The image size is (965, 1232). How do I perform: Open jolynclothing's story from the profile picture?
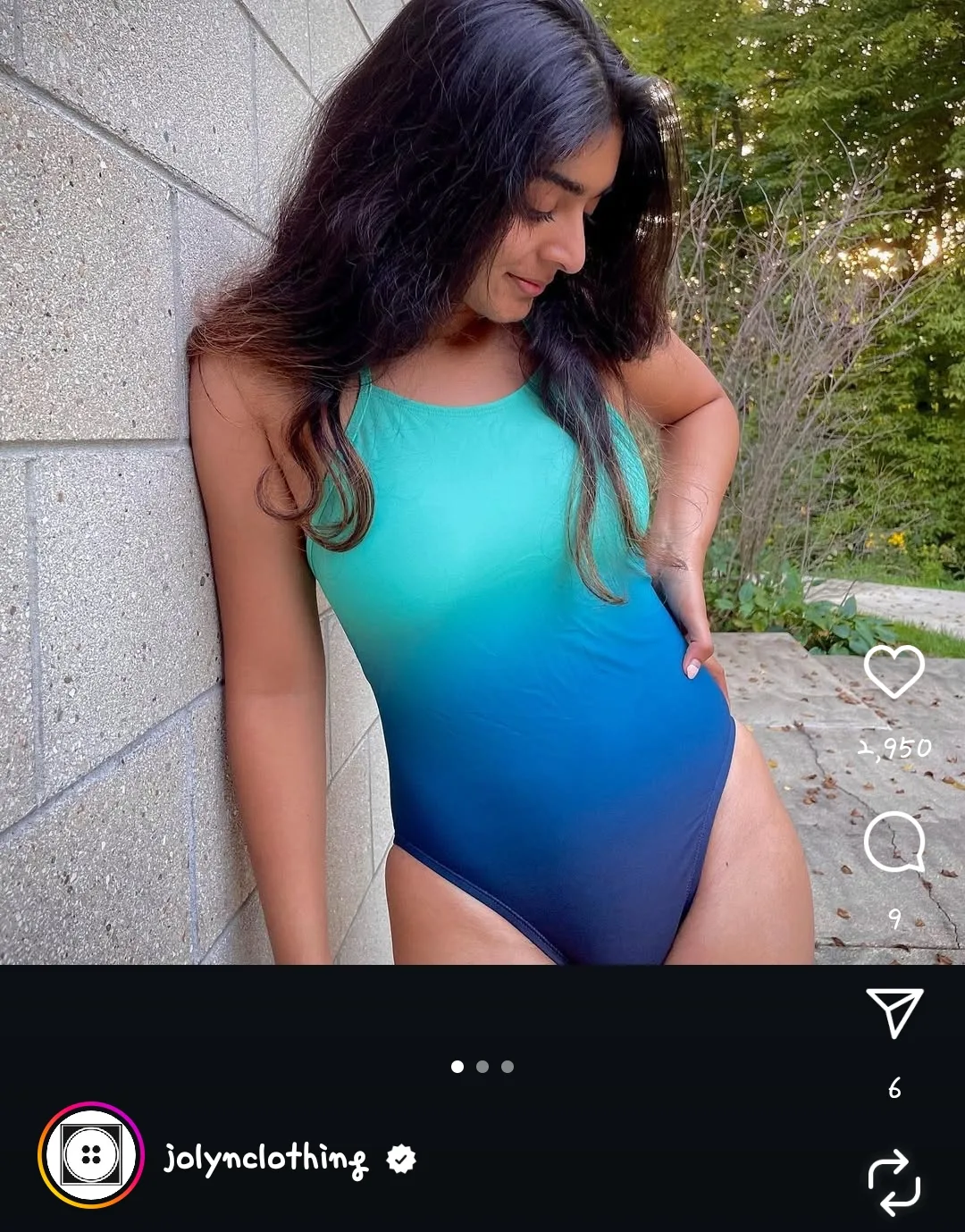point(91,1155)
